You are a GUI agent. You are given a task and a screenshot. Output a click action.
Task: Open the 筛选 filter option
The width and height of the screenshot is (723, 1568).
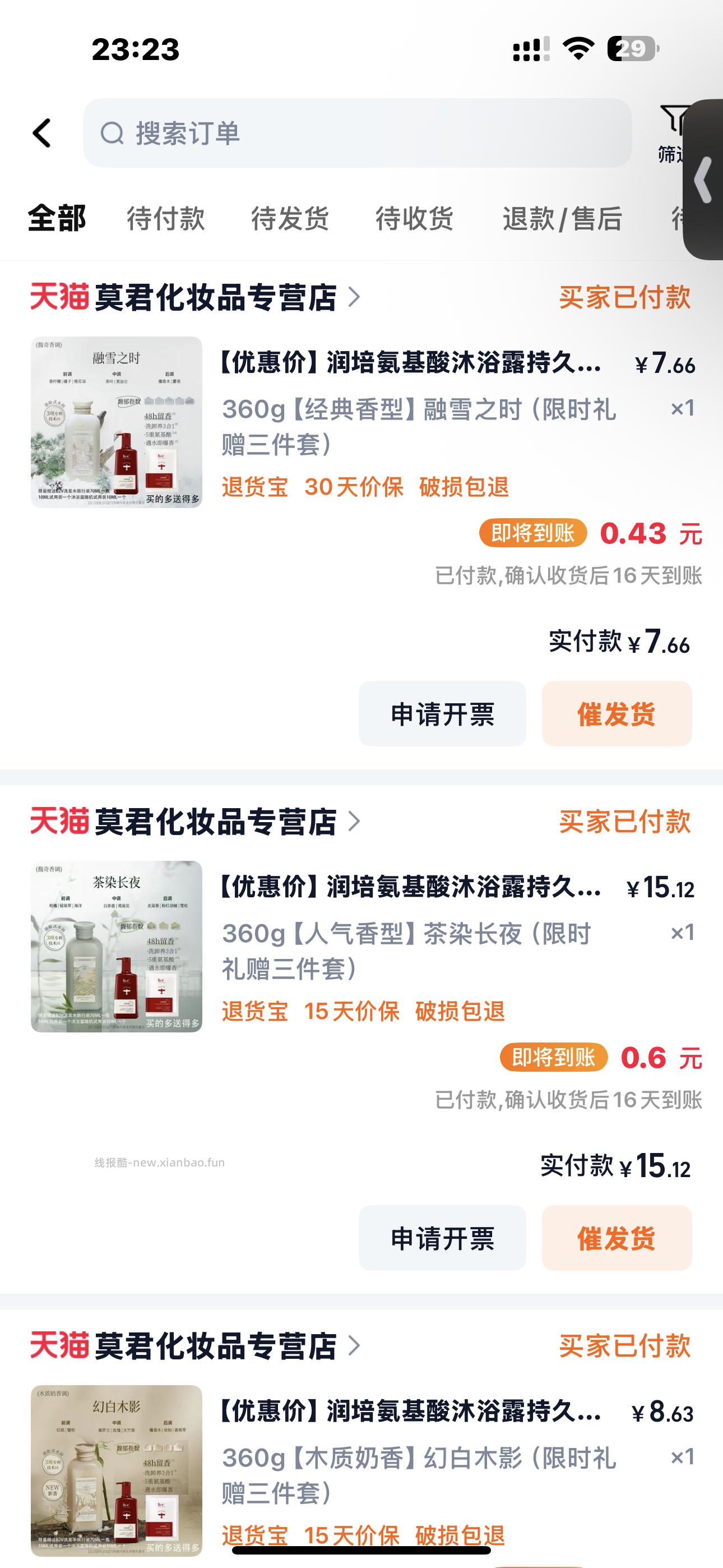point(672,134)
